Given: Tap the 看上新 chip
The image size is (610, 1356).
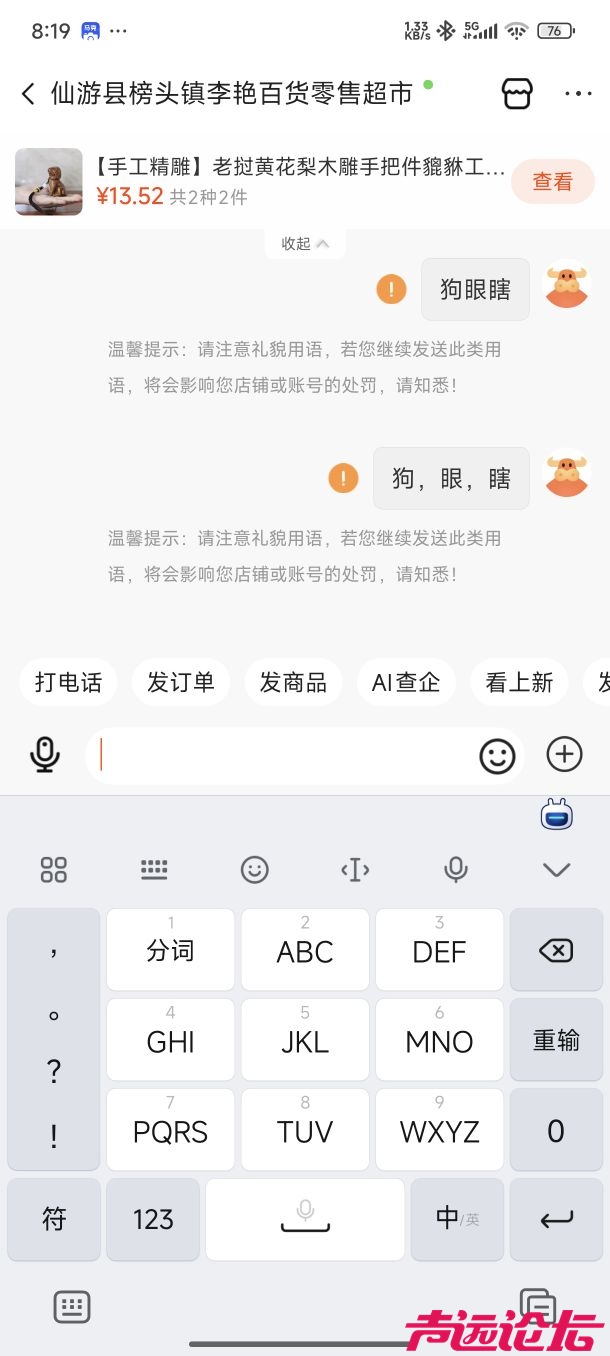Looking at the screenshot, I should coord(519,683).
